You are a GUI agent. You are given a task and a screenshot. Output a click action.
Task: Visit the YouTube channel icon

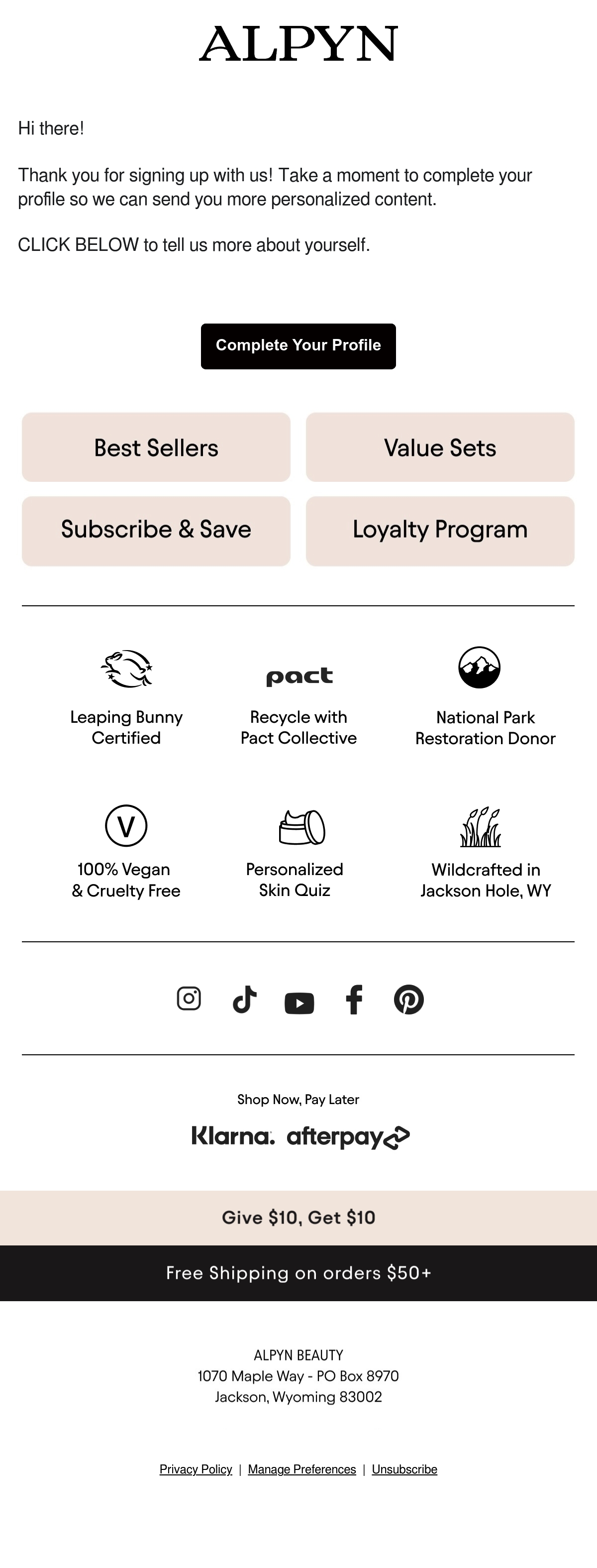pos(299,1003)
